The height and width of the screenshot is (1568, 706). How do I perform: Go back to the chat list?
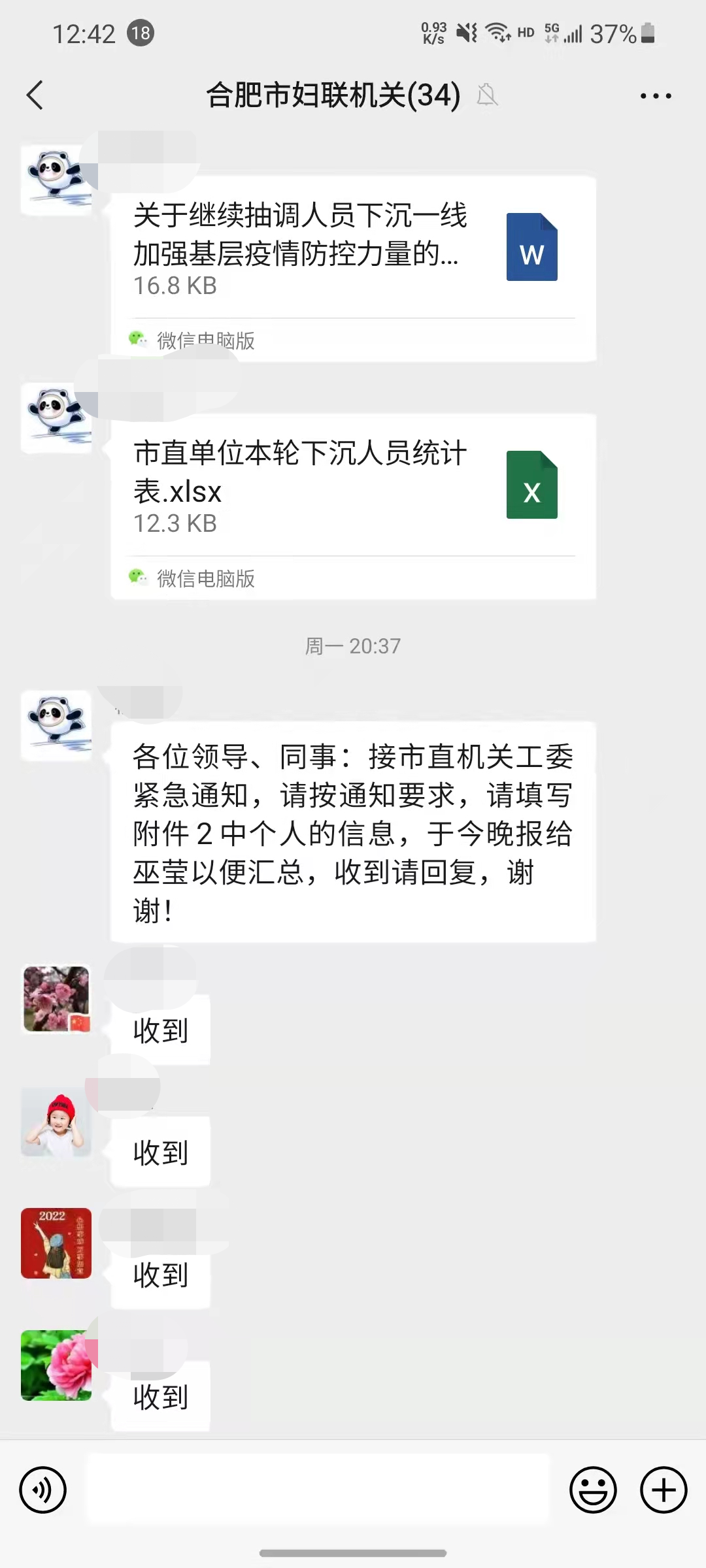click(x=35, y=95)
